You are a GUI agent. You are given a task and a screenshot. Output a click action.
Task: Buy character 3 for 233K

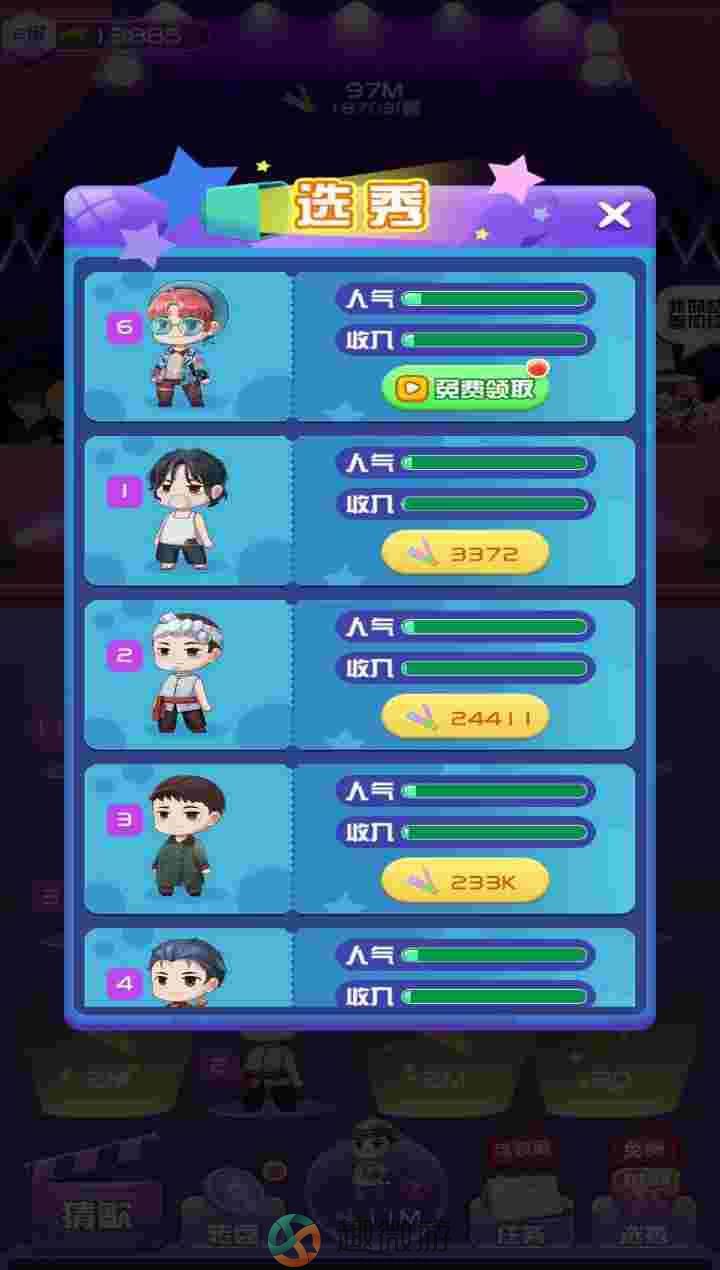coord(466,881)
